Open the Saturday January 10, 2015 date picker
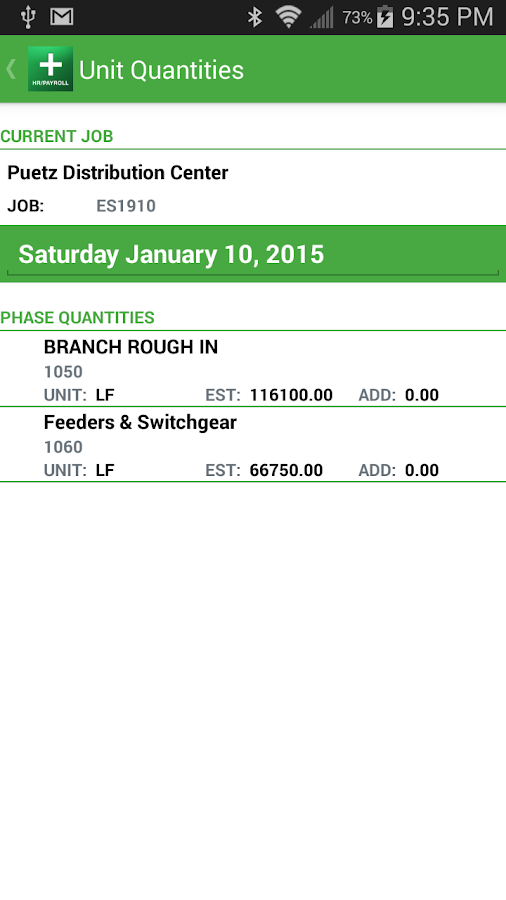 (x=253, y=254)
